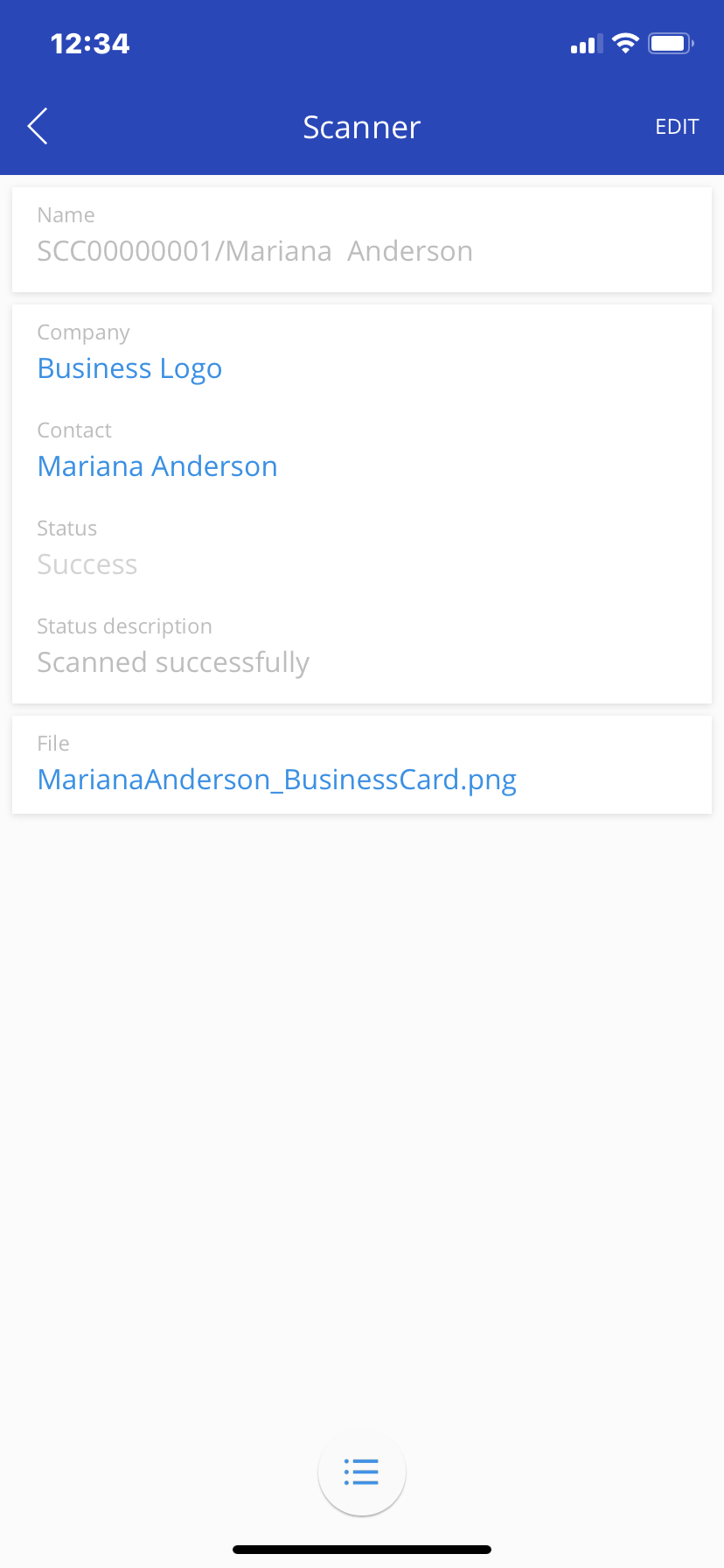
Task: Open the Mariana Anderson contact link
Action: coord(157,466)
